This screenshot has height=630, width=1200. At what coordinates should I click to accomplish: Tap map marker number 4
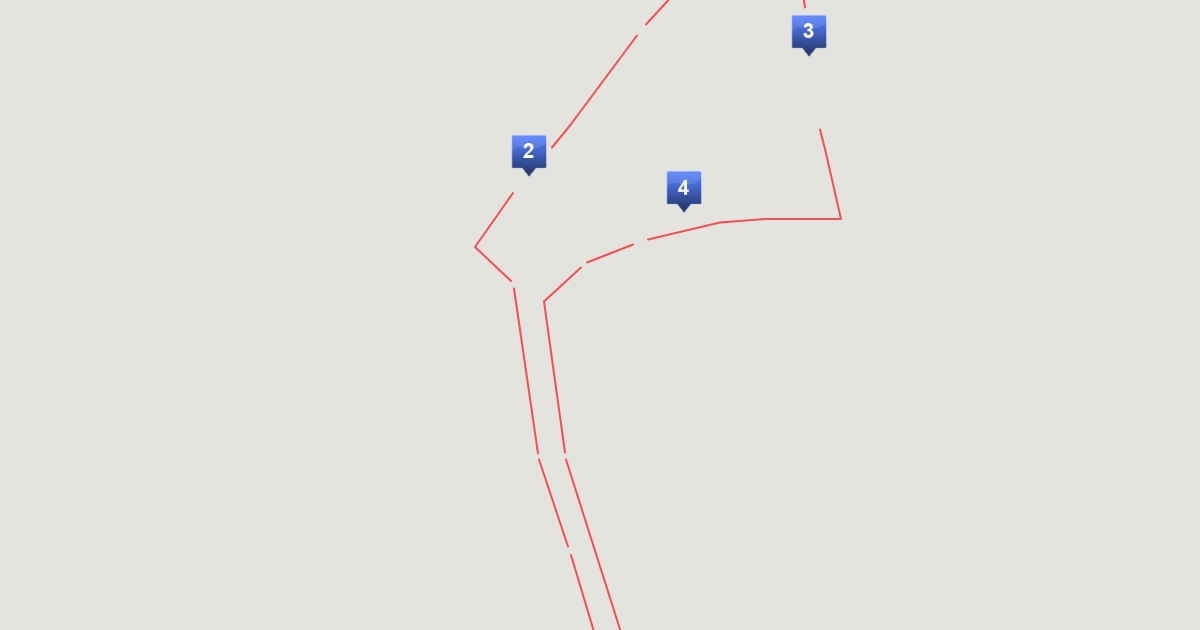tap(683, 189)
